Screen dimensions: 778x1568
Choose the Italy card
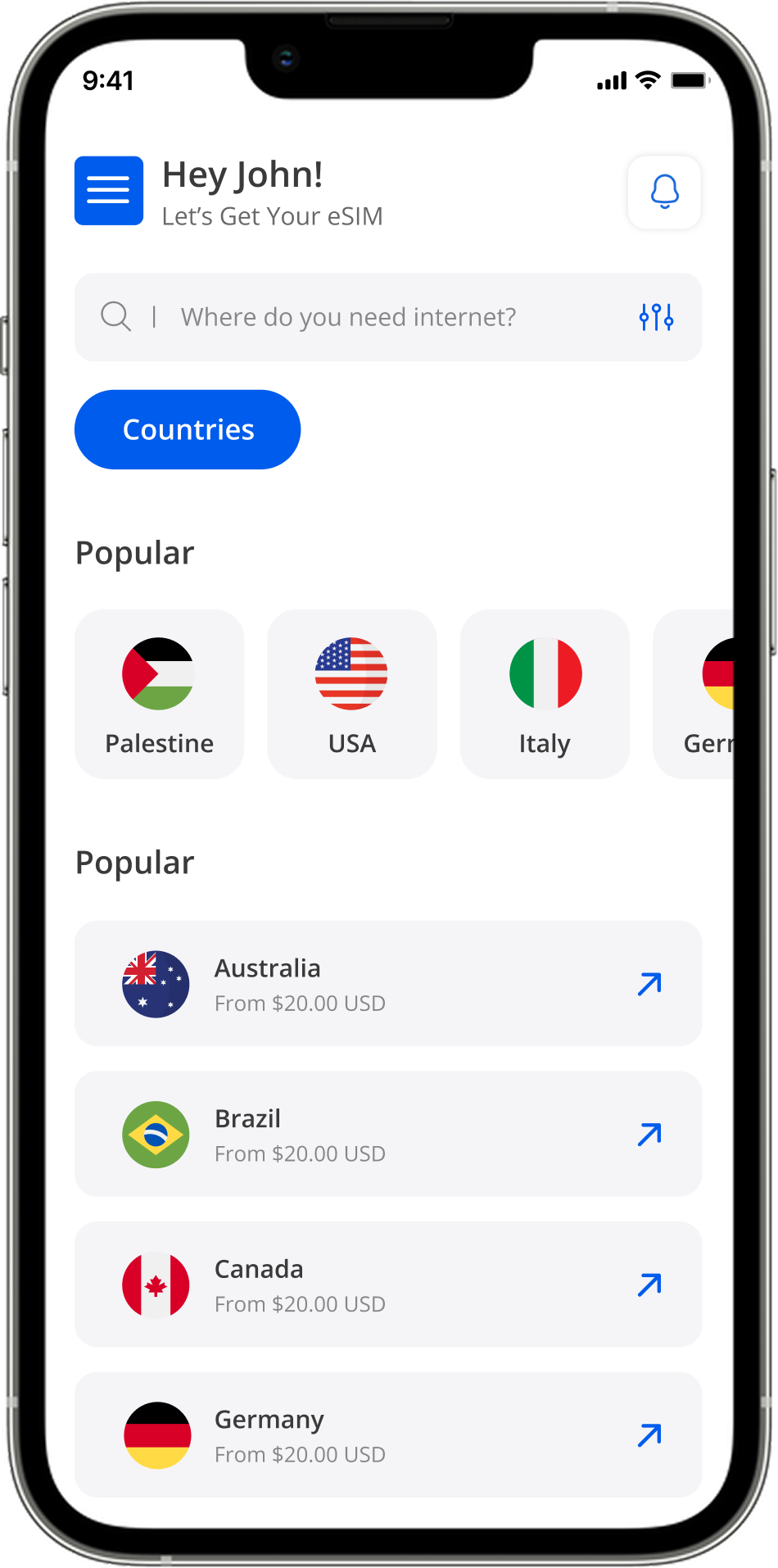(545, 693)
